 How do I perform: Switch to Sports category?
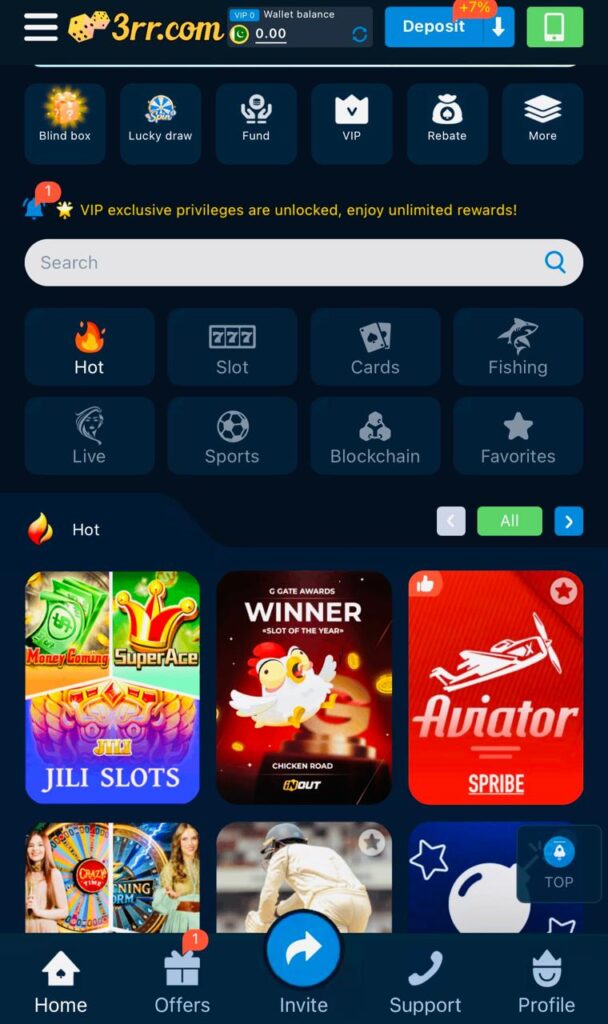(232, 436)
